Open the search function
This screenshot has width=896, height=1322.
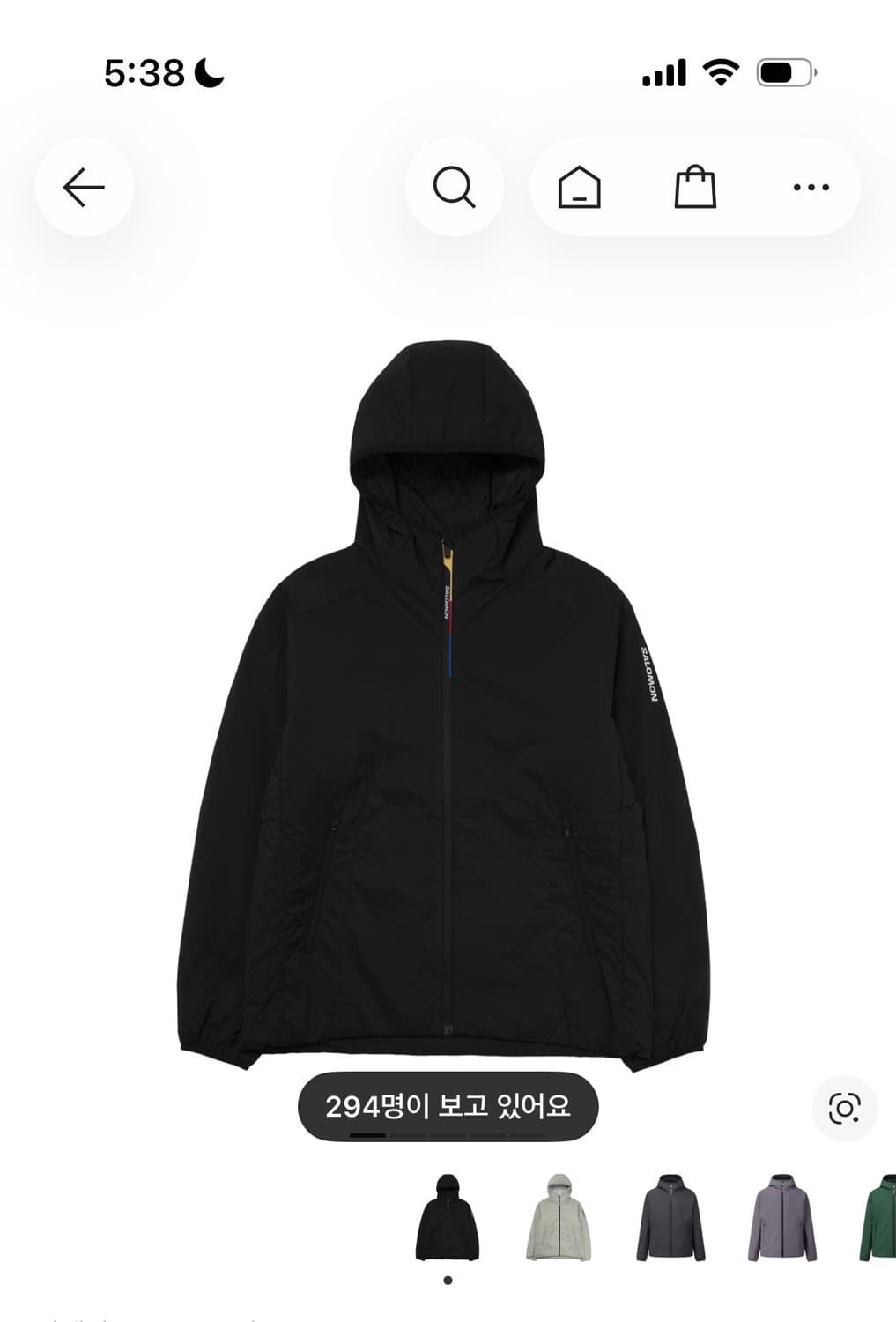pos(455,187)
